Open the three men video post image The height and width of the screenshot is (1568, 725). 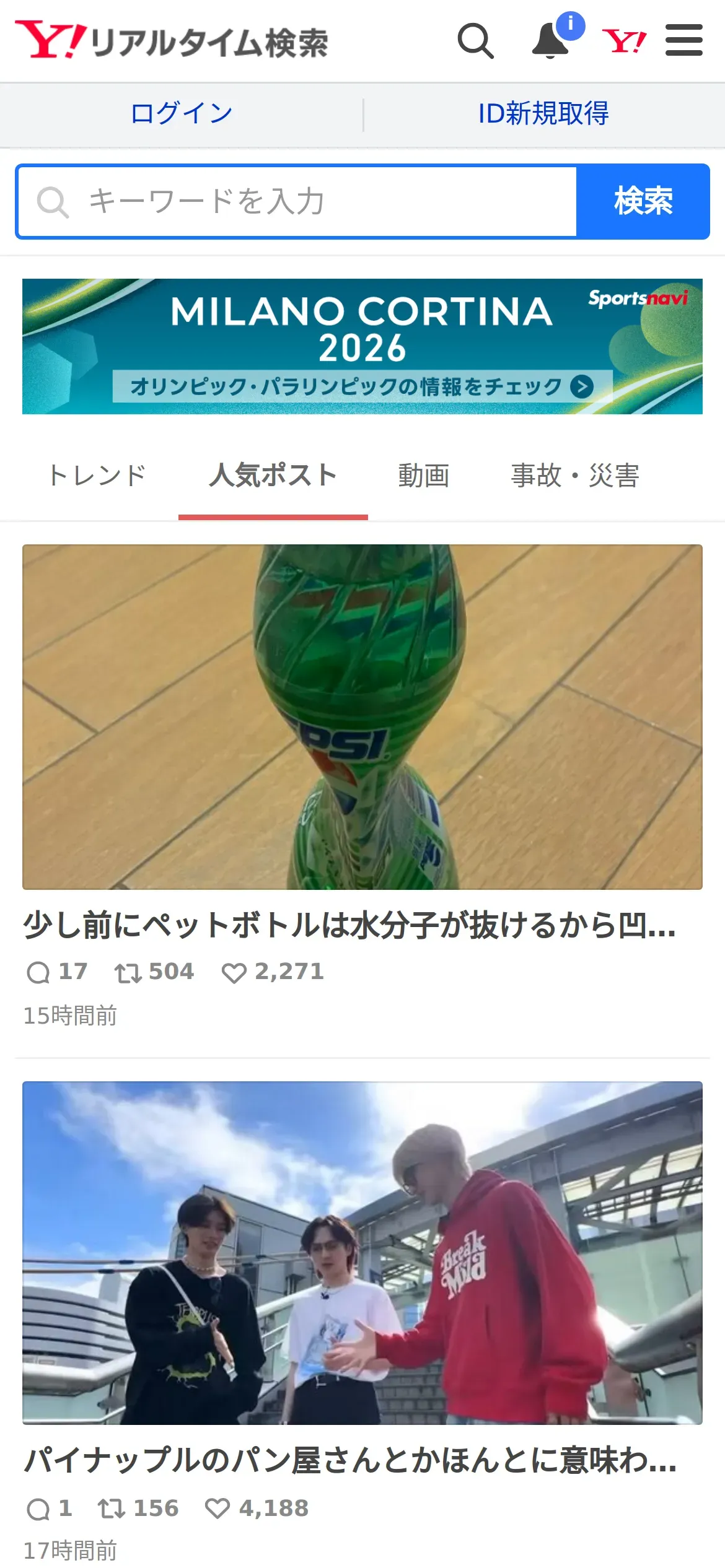tap(362, 1252)
